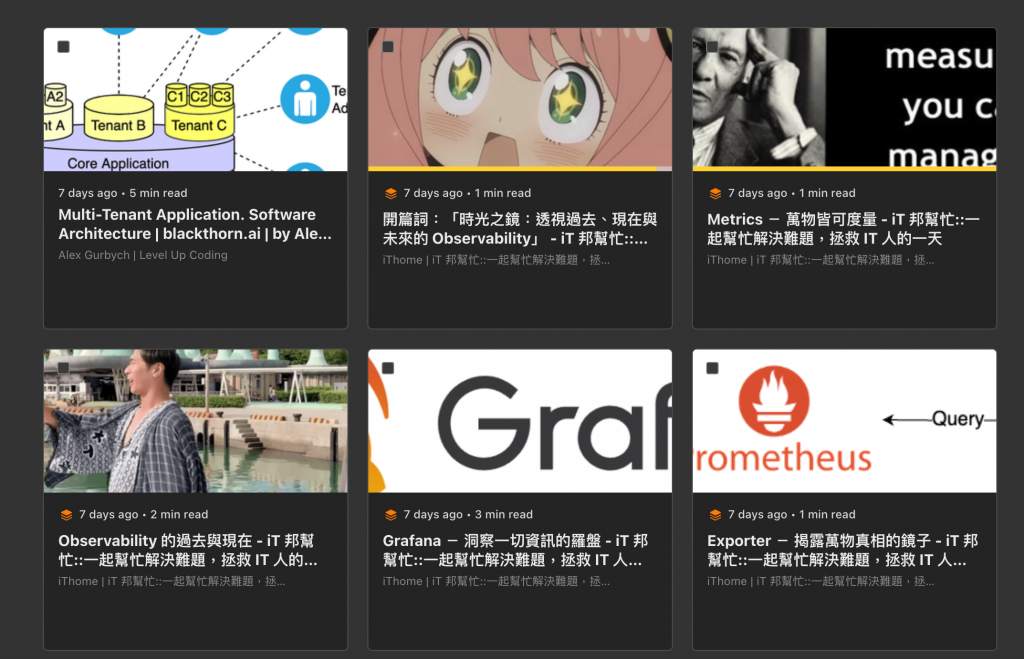Open the Observability 的過去與現在 article
1024x659 pixels.
point(187,550)
